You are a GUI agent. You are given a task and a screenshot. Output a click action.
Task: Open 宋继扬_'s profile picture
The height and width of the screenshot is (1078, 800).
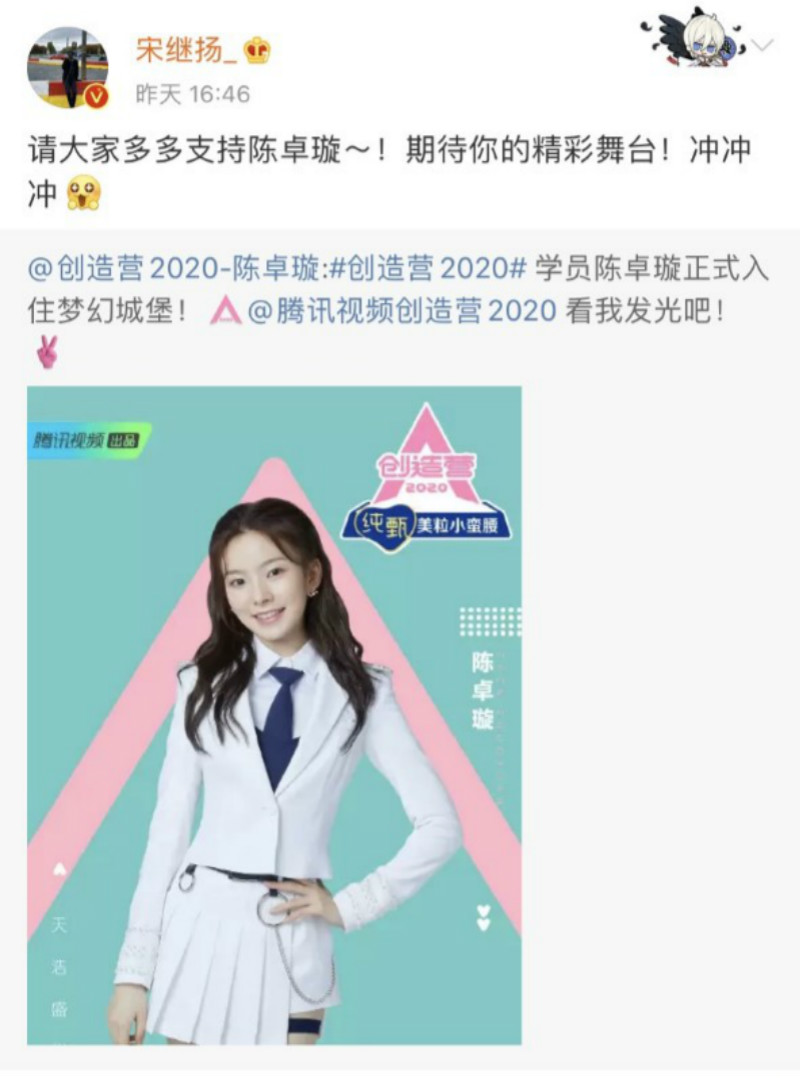(x=67, y=67)
